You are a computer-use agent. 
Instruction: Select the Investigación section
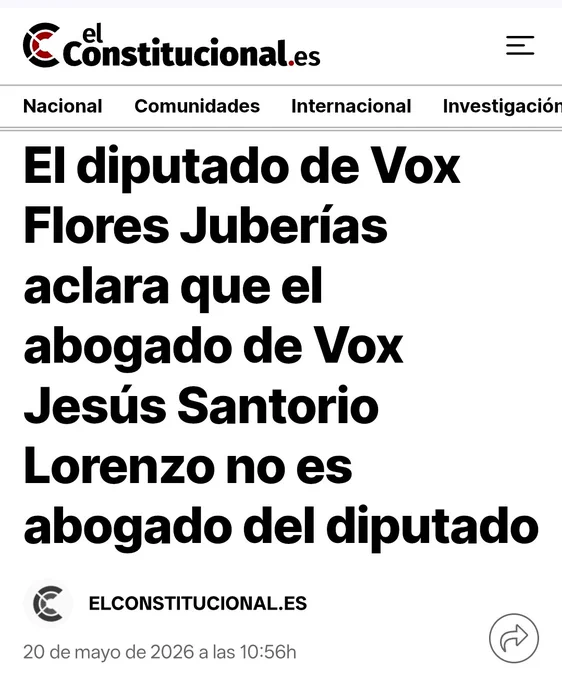tap(502, 106)
